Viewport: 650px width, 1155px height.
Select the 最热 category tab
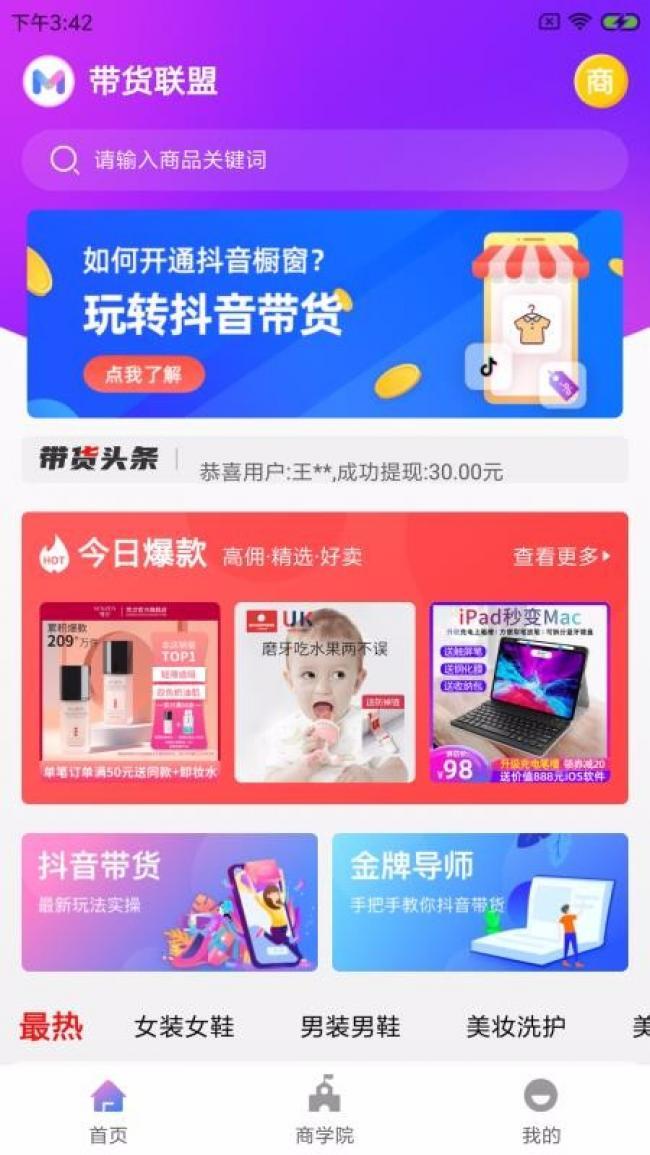click(51, 1026)
